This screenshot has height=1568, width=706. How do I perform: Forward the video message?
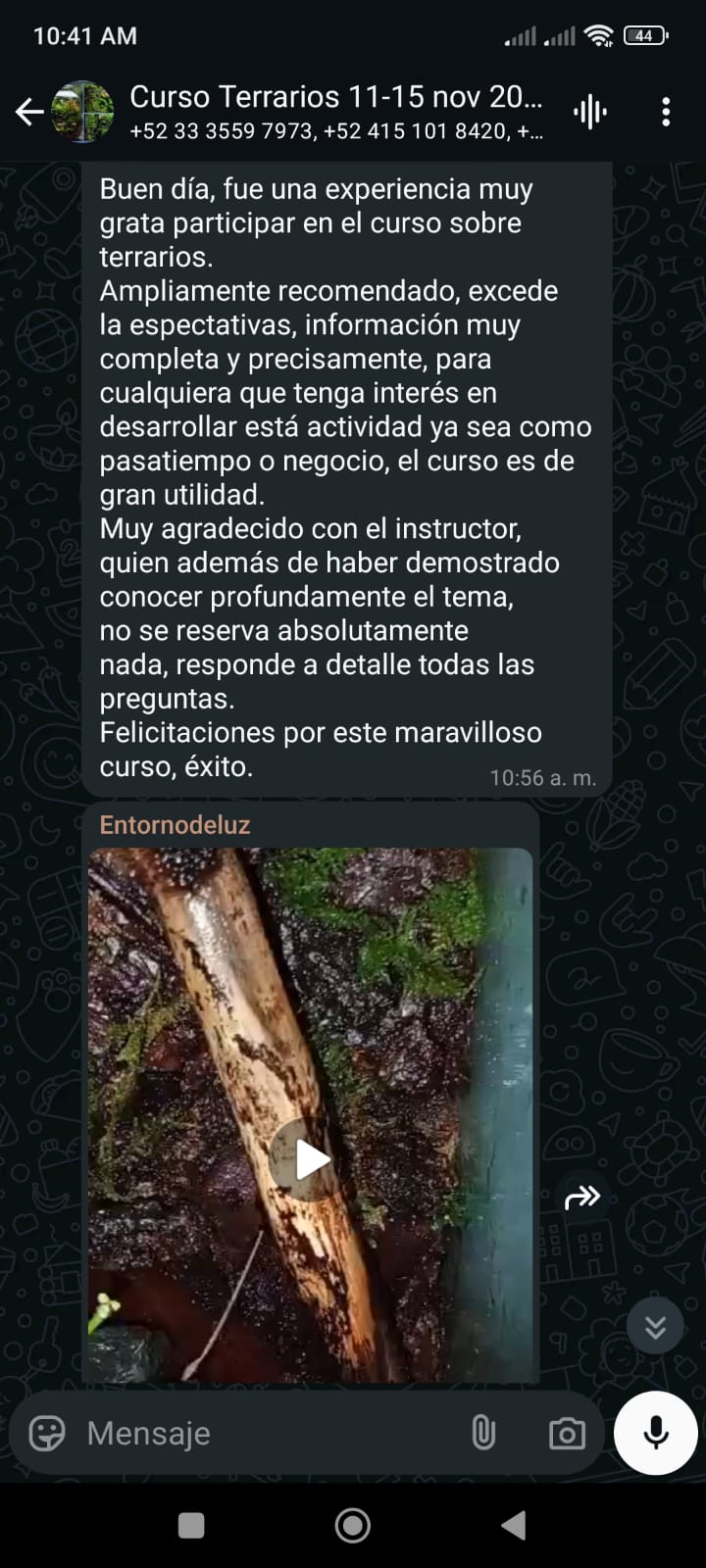point(582,1197)
